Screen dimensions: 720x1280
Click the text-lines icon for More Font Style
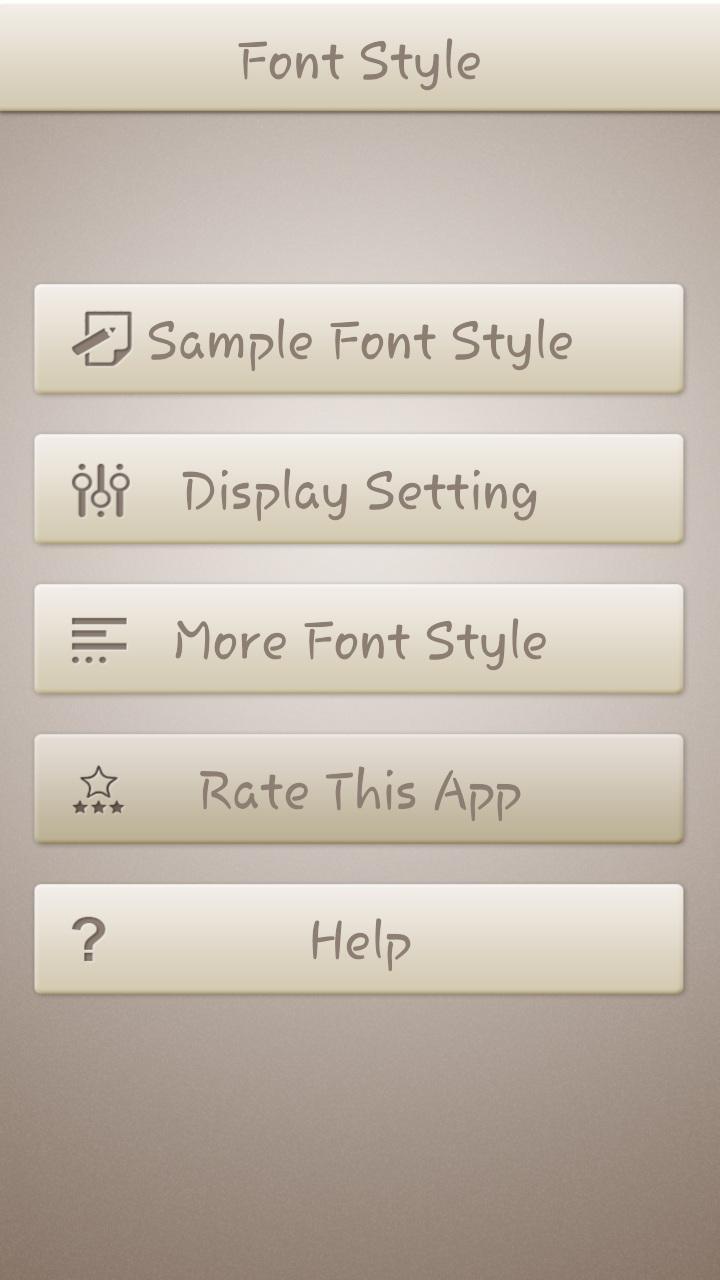(98, 640)
